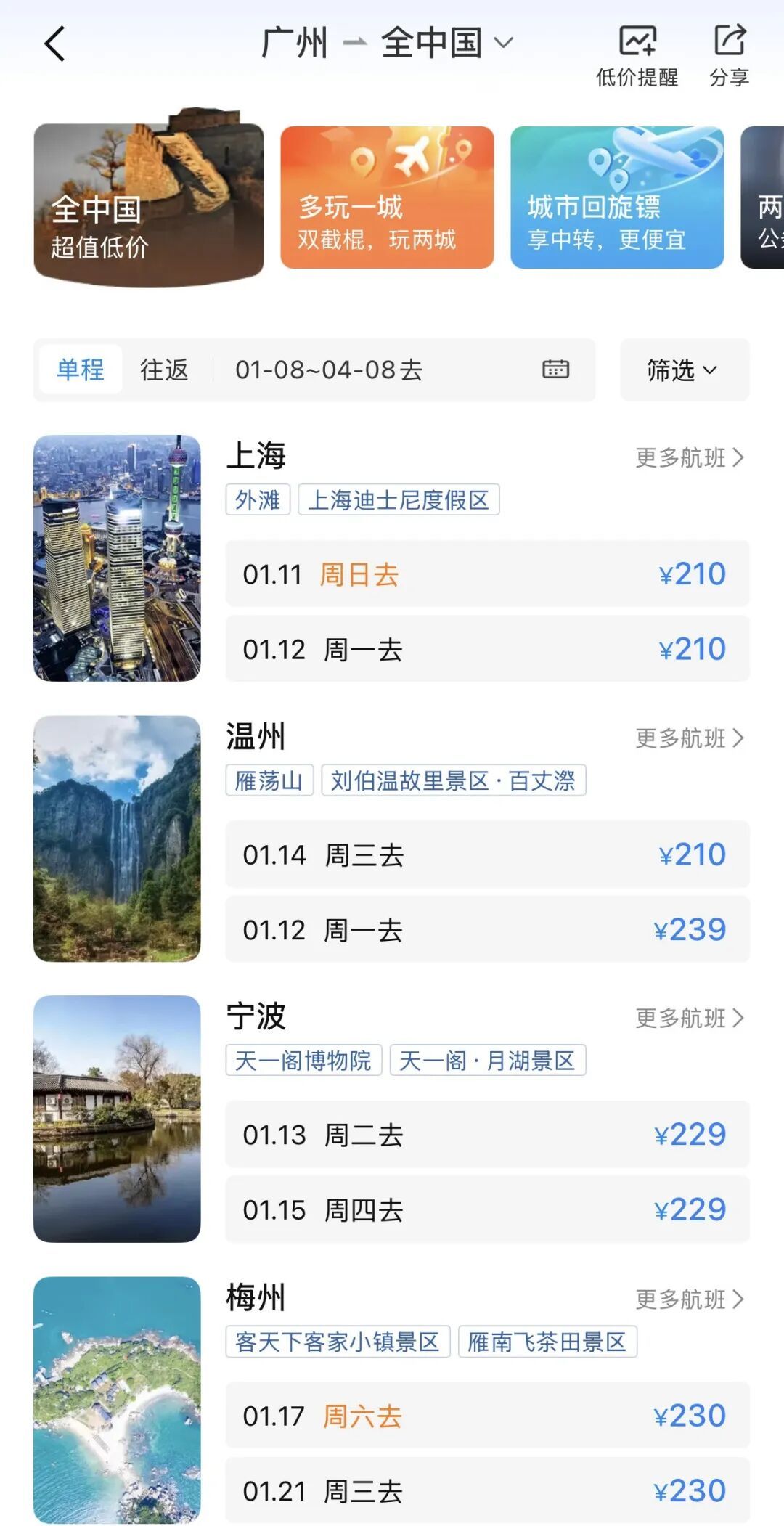Viewport: 784px width, 1526px height.
Task: Toggle the 雁荡山 tag under 温州
Action: tap(268, 779)
